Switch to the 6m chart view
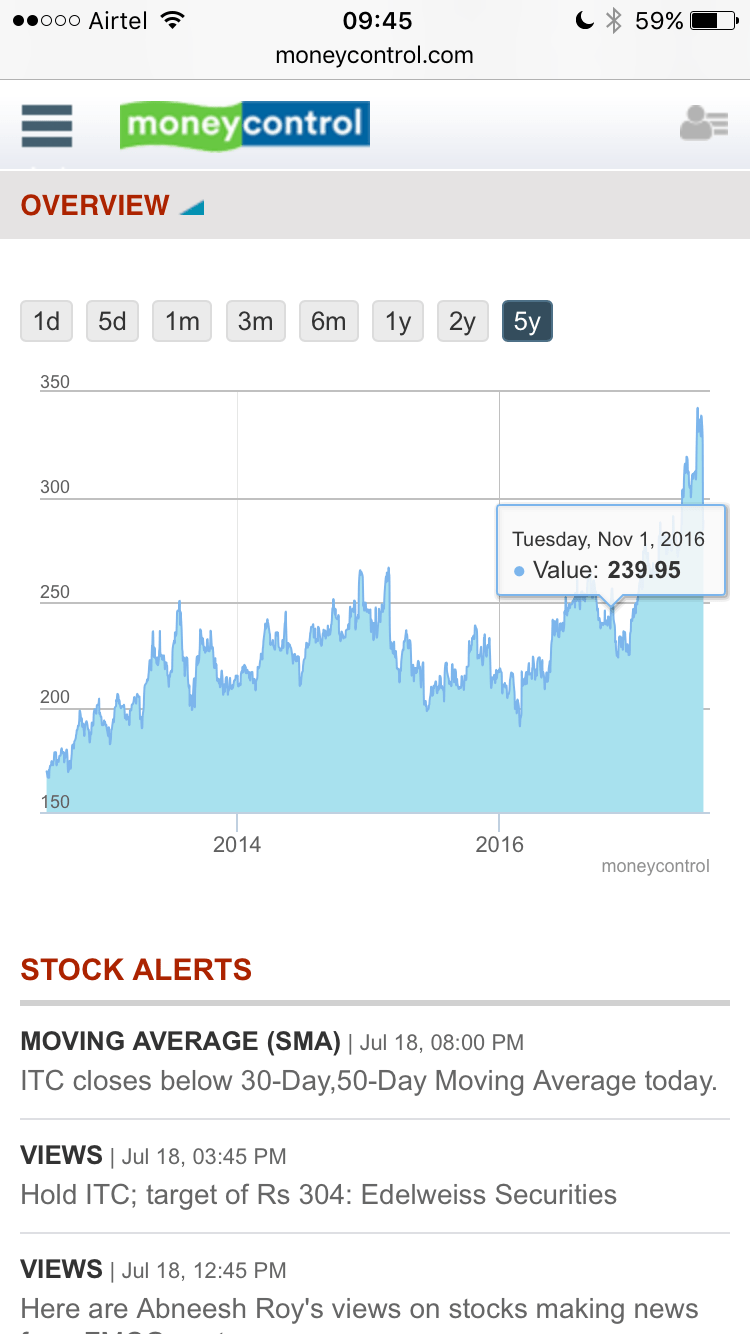The width and height of the screenshot is (750, 1334). pos(328,322)
